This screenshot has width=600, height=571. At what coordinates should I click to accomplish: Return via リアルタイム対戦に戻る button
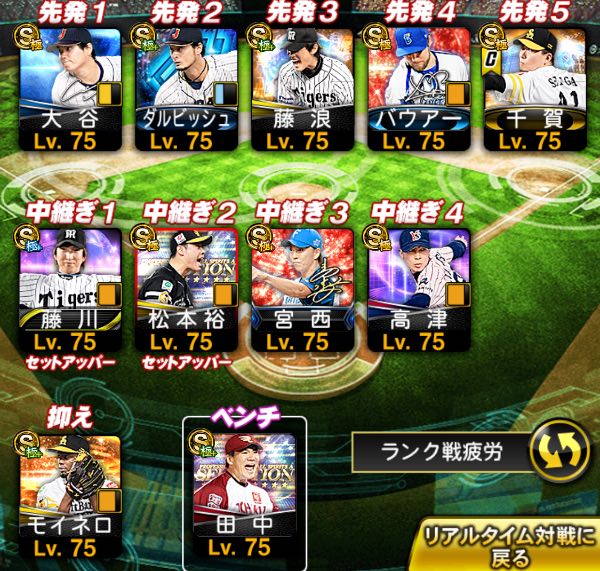pyautogui.click(x=509, y=545)
